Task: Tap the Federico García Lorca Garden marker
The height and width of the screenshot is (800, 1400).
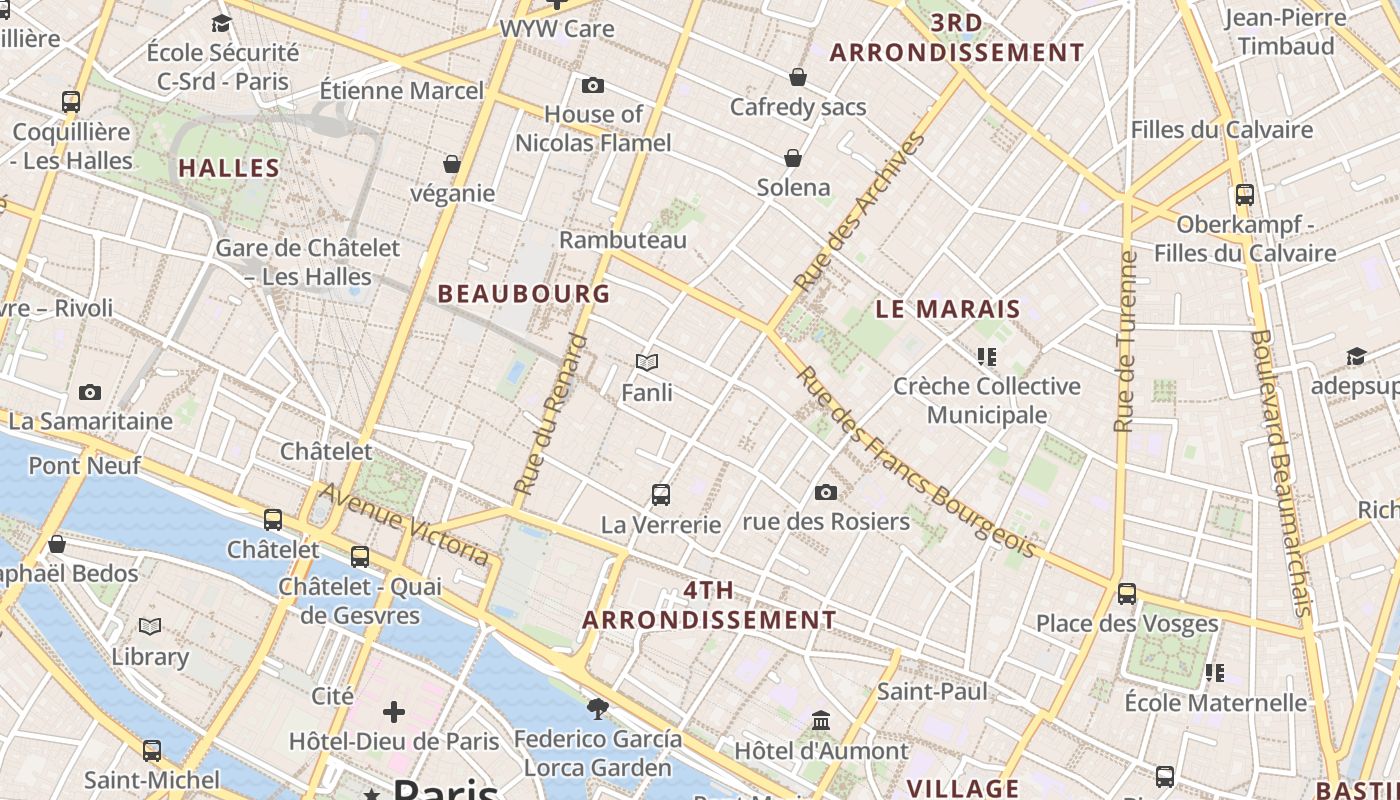Action: 598,710
